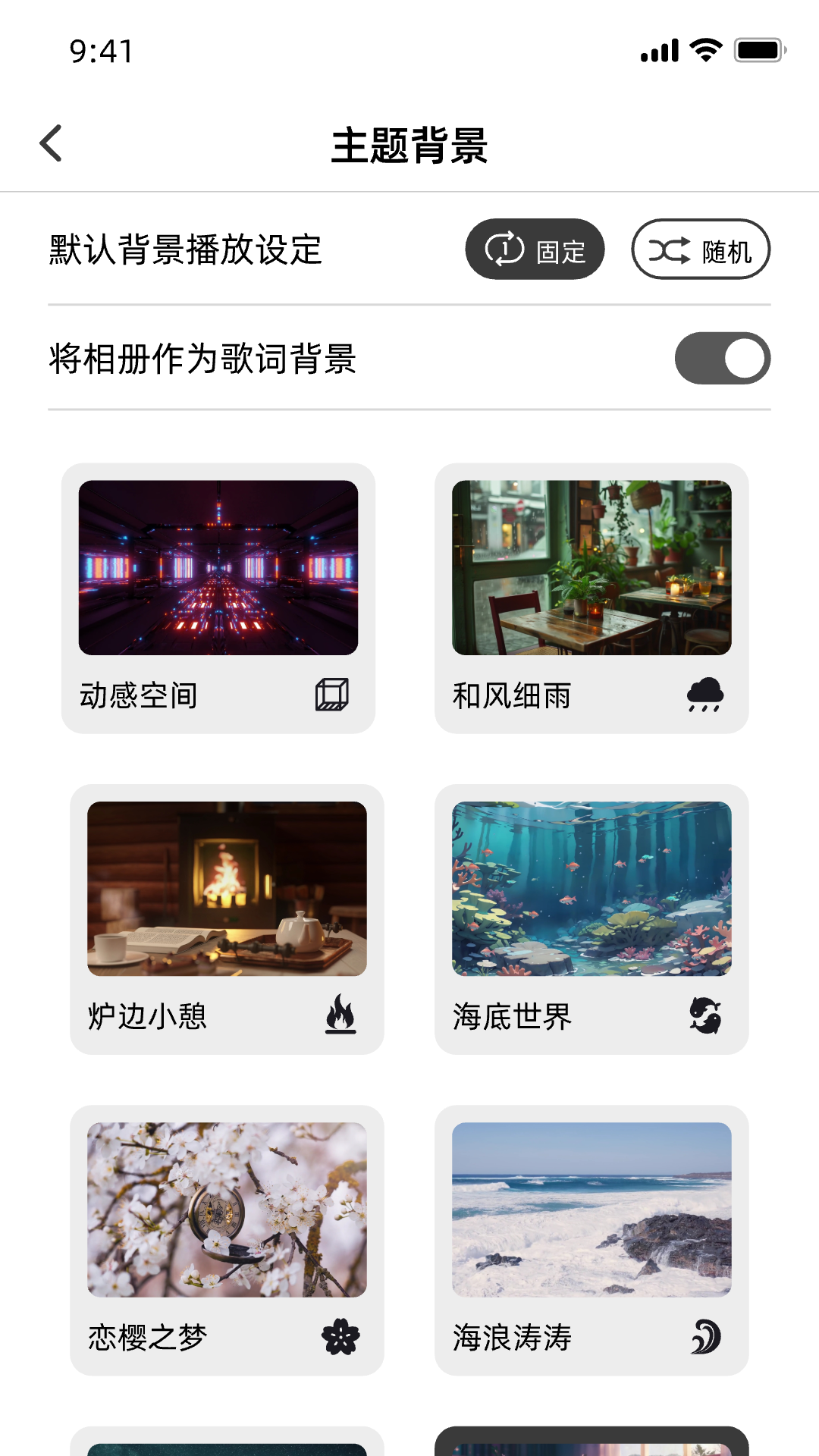
Task: Disable the 将相册作为歌词背景 switch
Action: (723, 357)
